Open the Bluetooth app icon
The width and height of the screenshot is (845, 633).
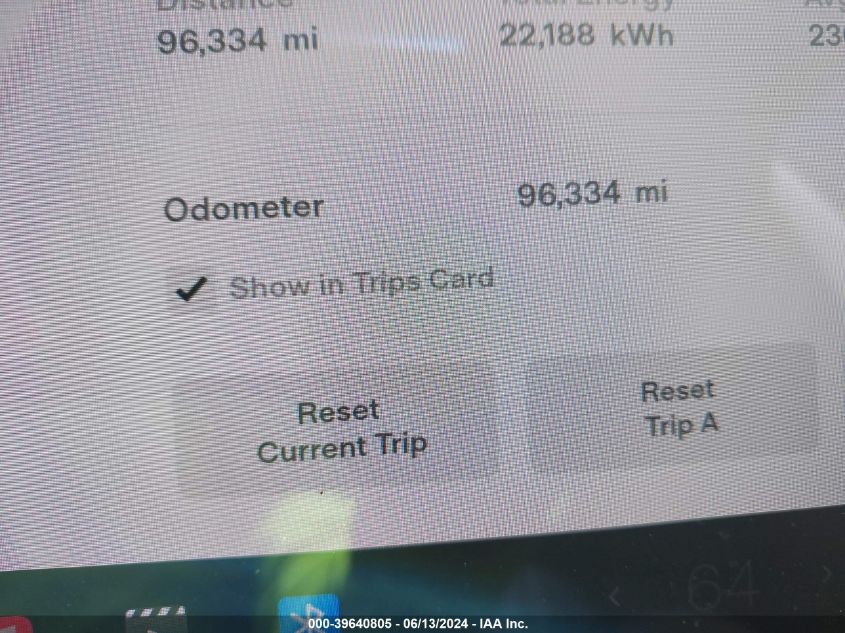tap(308, 613)
